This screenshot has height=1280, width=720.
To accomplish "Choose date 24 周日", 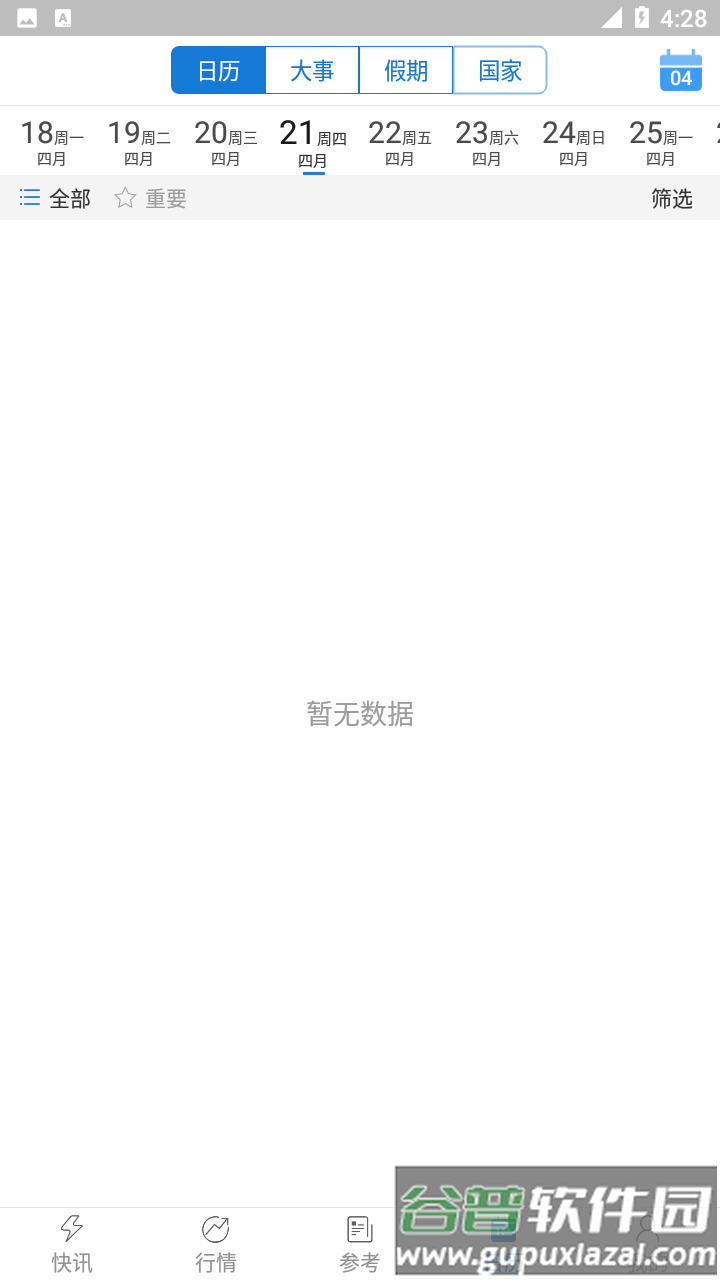I will pos(574,142).
